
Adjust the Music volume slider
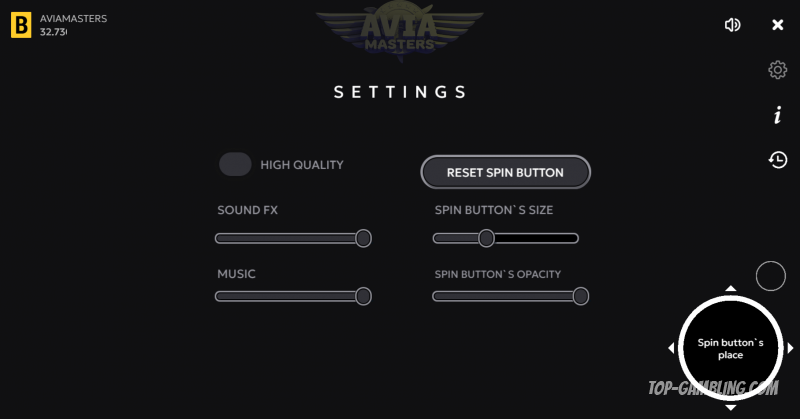[x=364, y=296]
